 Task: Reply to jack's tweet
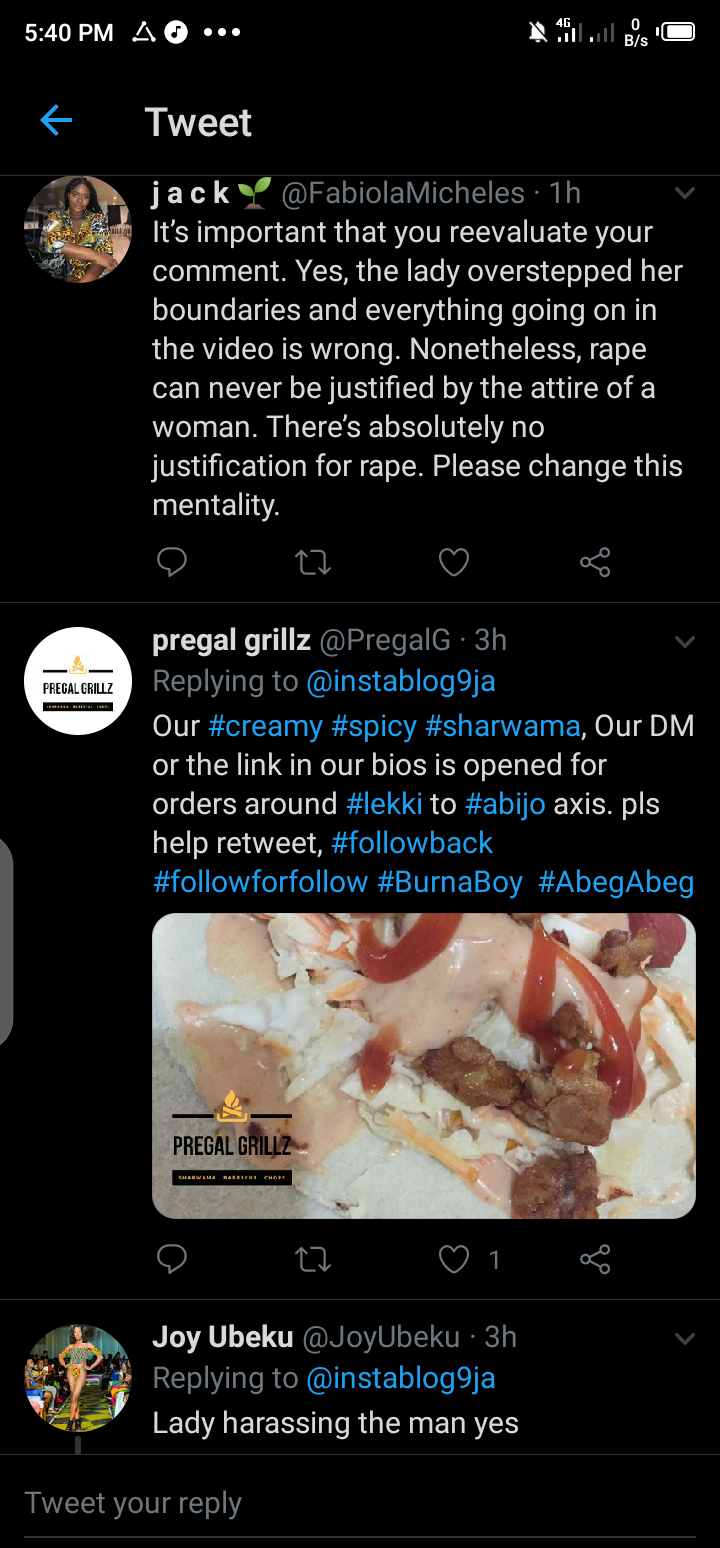click(172, 563)
